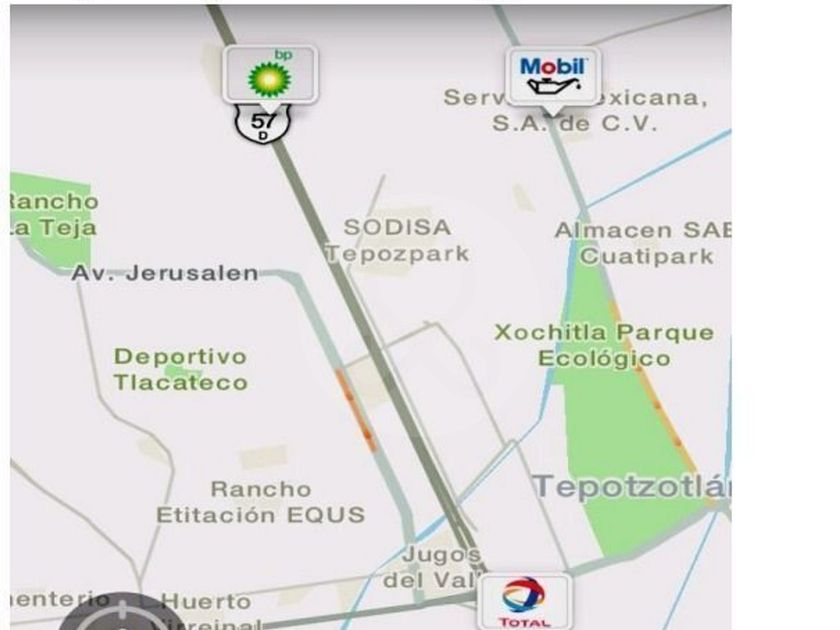The image size is (840, 630).
Task: Tap the Total gas station pin
Action: (524, 601)
